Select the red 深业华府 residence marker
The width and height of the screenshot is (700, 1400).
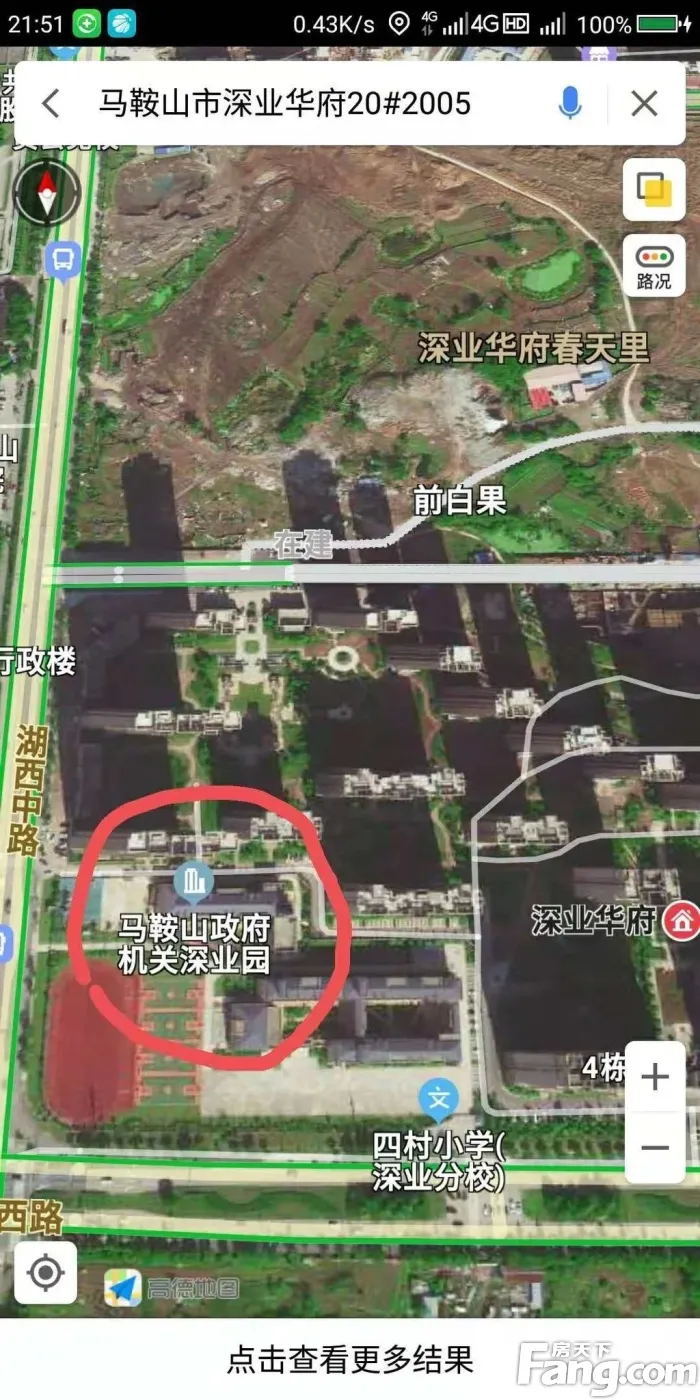684,919
